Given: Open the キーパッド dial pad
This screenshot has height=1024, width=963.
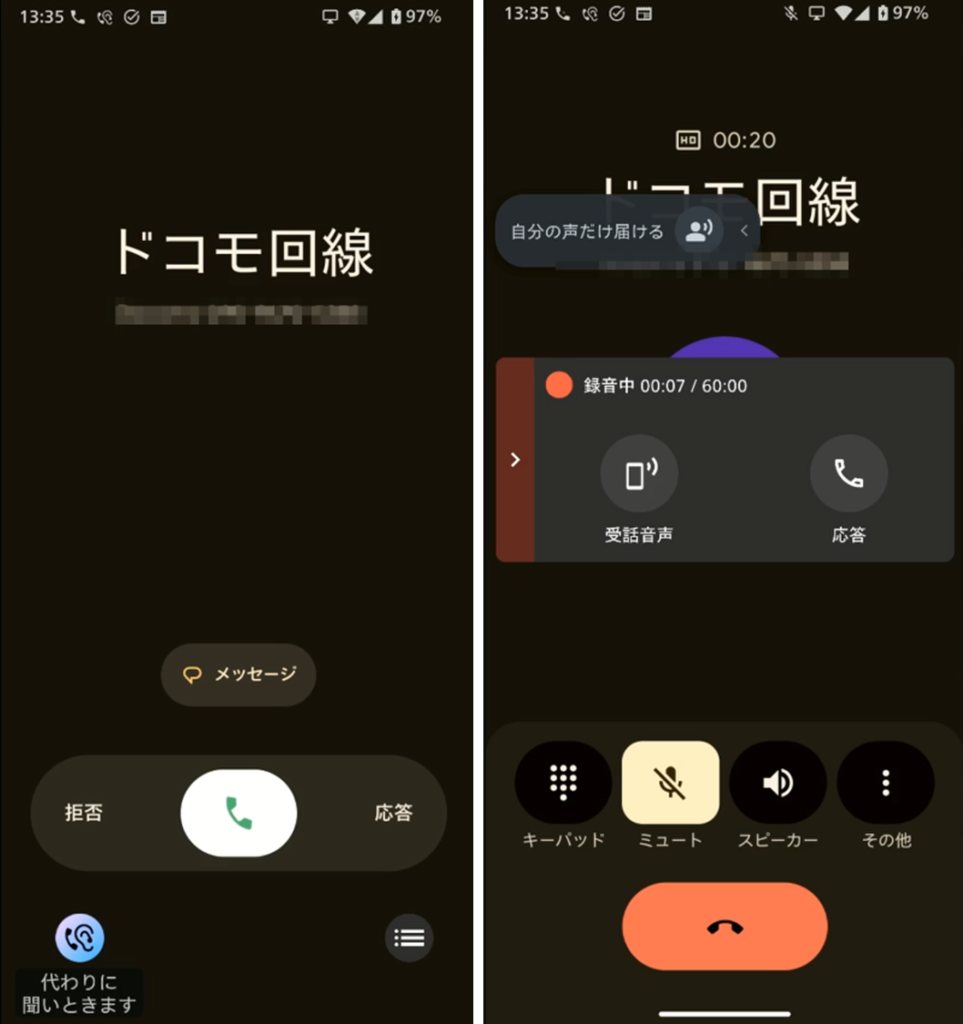Looking at the screenshot, I should coord(563,783).
